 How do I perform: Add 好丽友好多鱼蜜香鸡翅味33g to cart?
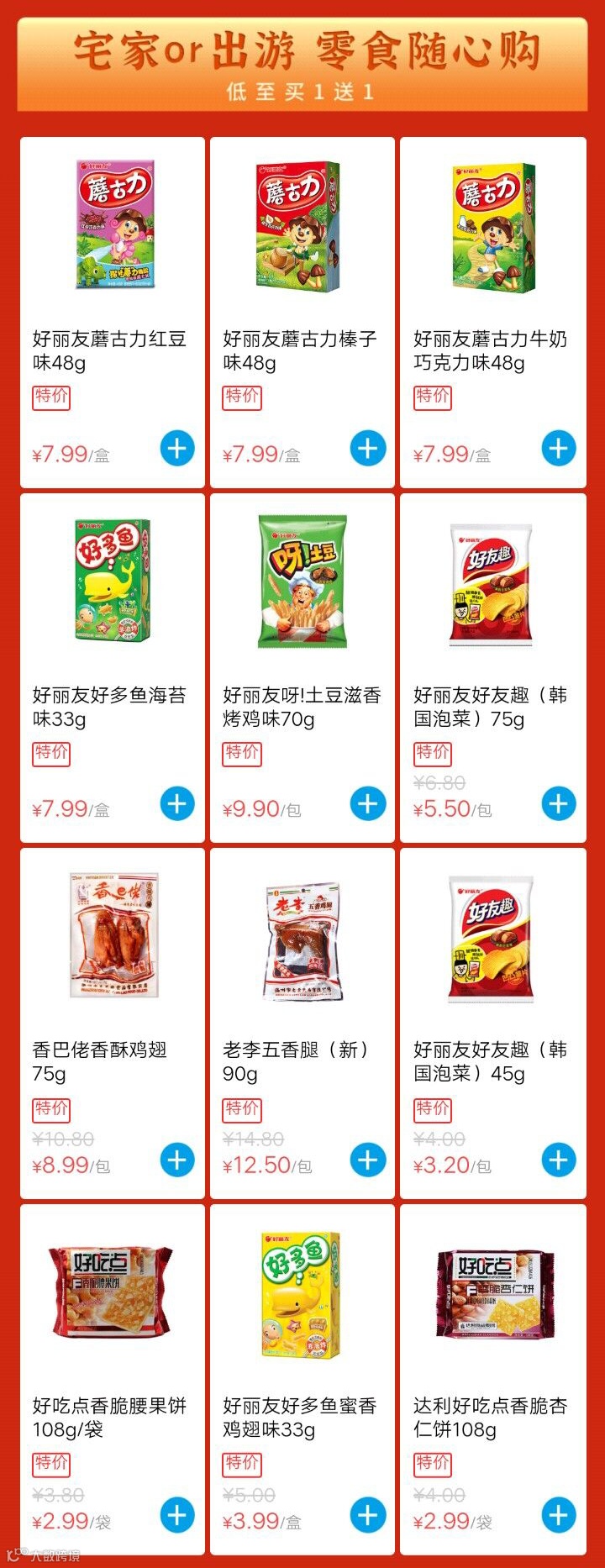pos(367,1516)
